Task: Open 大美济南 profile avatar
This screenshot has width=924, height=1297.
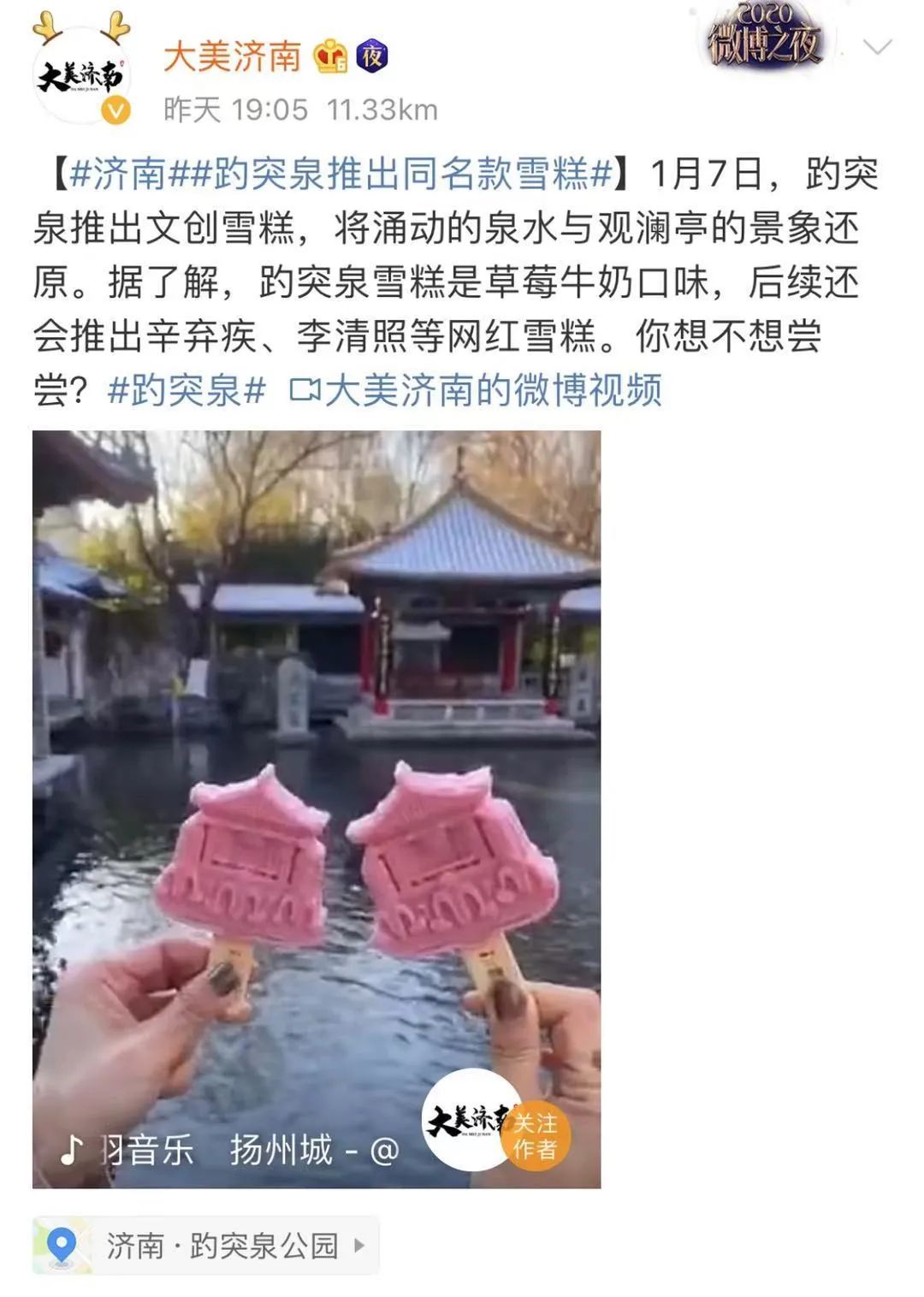Action: (x=81, y=75)
